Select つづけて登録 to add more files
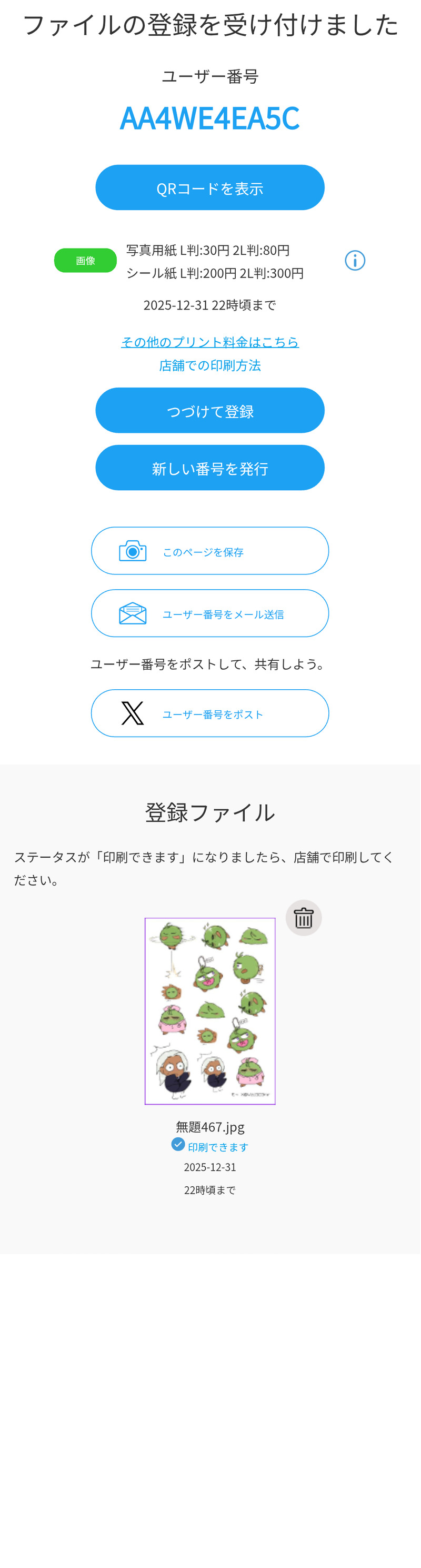Image resolution: width=421 pixels, height=1568 pixels. pos(210,410)
